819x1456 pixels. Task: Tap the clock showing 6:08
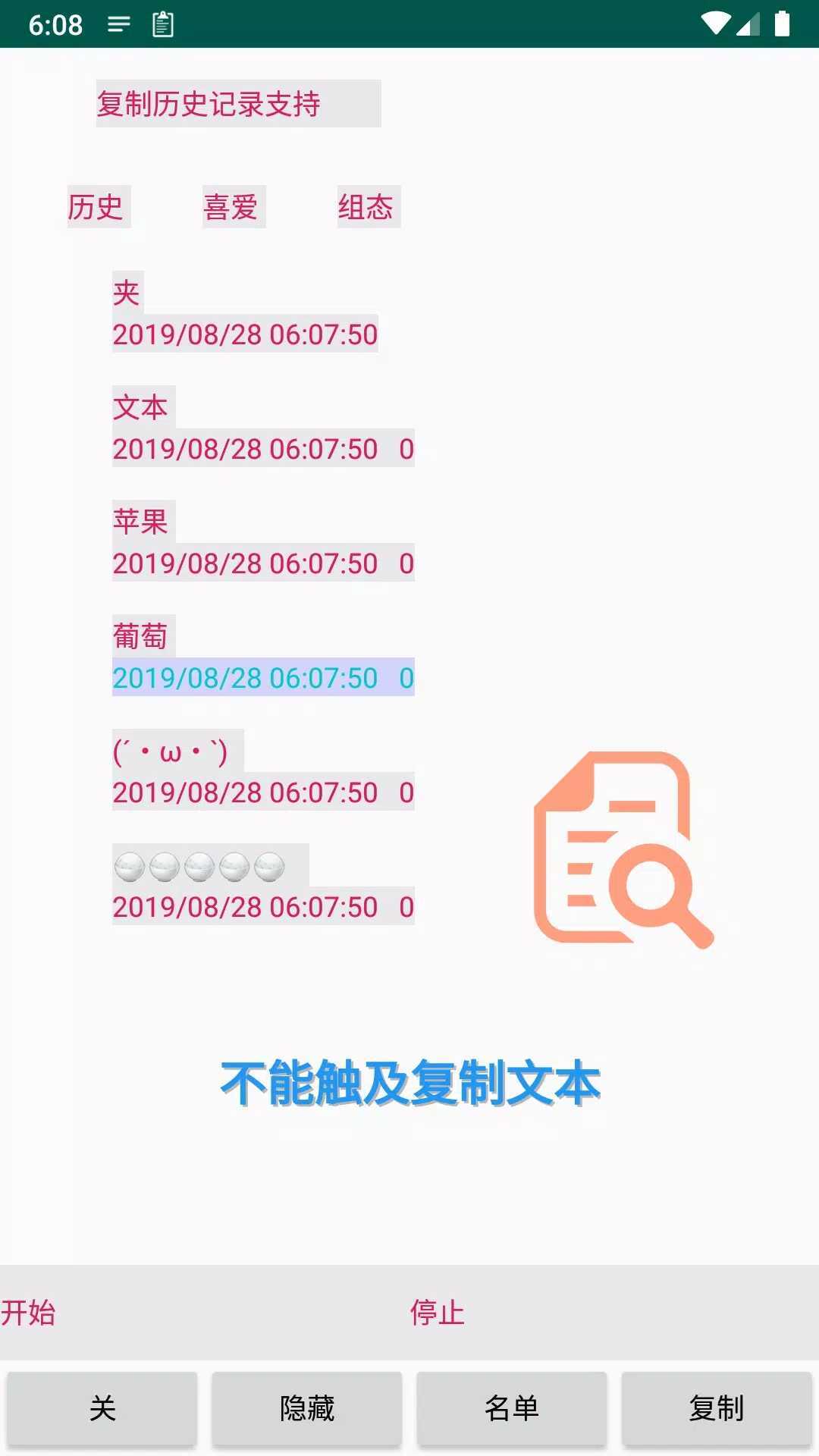(x=57, y=25)
